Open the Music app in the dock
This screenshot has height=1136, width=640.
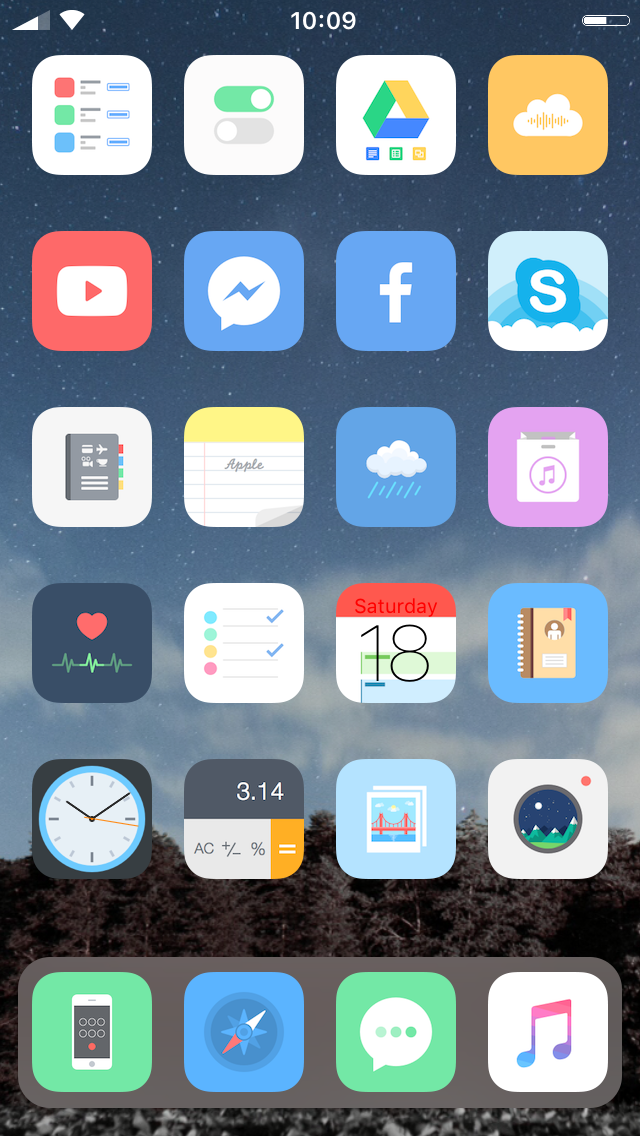point(548,1032)
